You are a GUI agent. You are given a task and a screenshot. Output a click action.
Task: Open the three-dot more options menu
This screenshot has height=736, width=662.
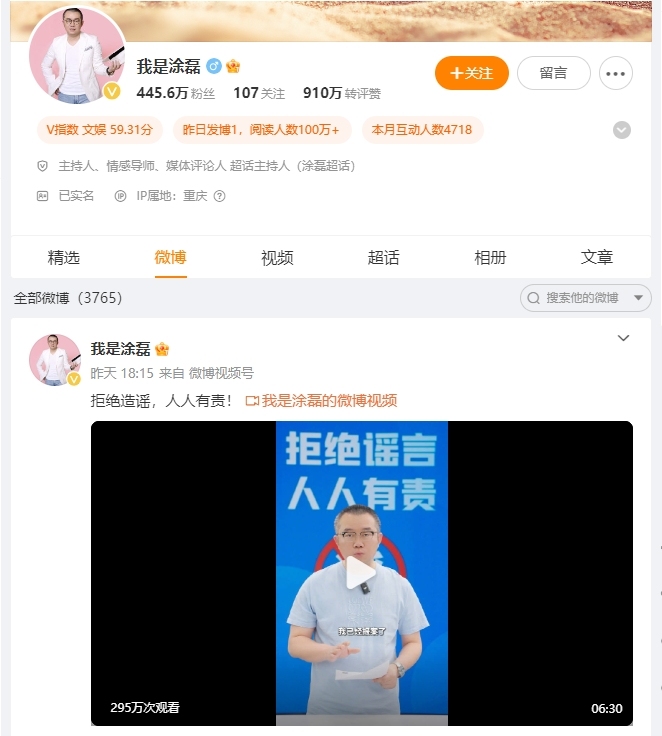[x=616, y=73]
